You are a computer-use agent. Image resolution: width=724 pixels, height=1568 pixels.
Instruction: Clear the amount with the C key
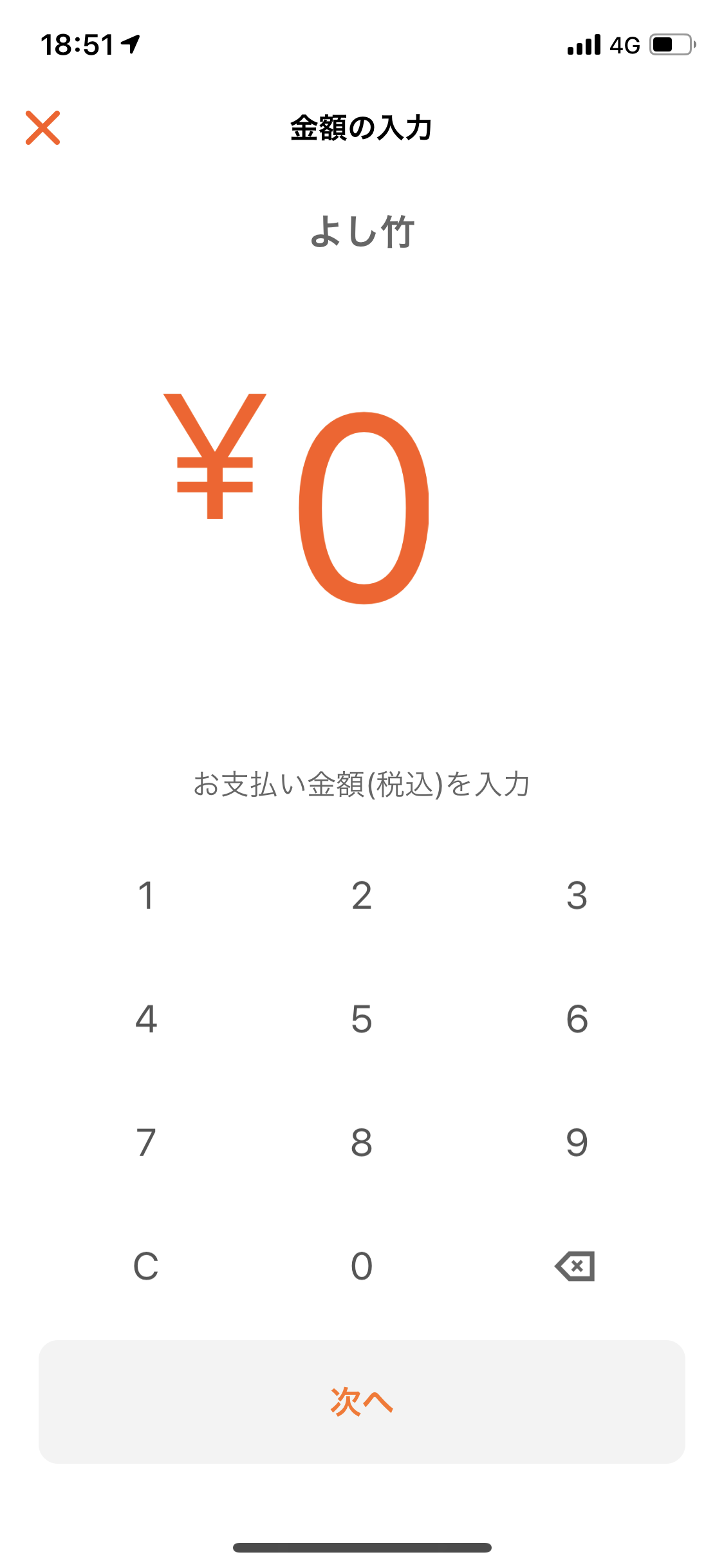tap(146, 1266)
